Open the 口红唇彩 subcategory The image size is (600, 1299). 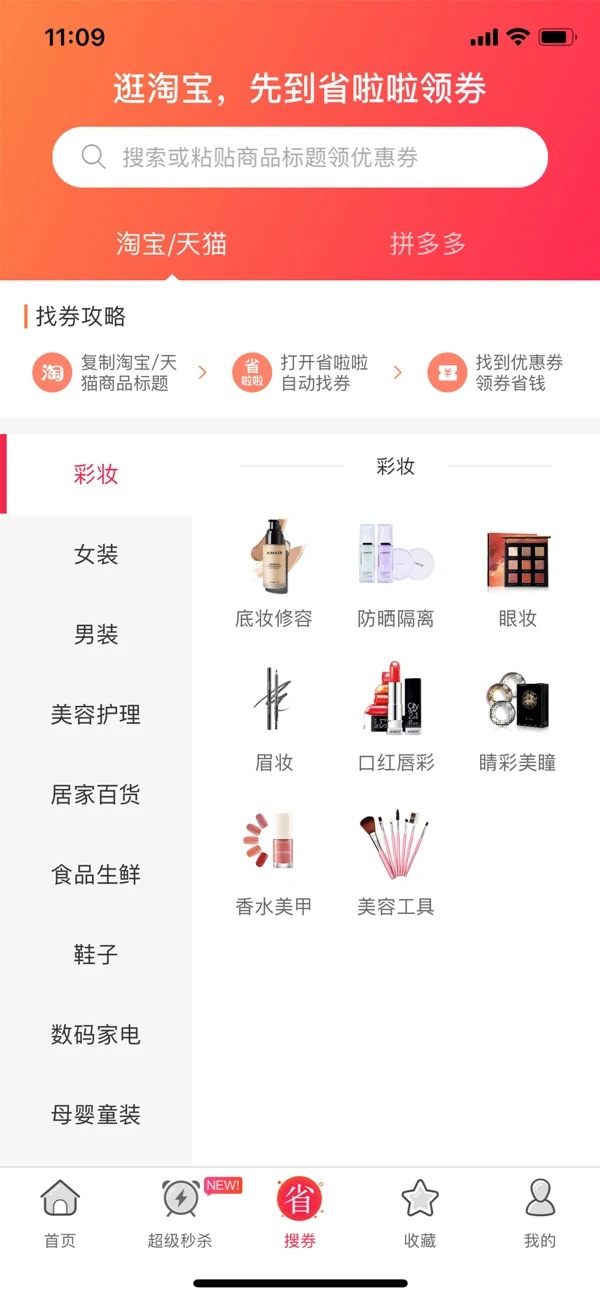pos(396,716)
